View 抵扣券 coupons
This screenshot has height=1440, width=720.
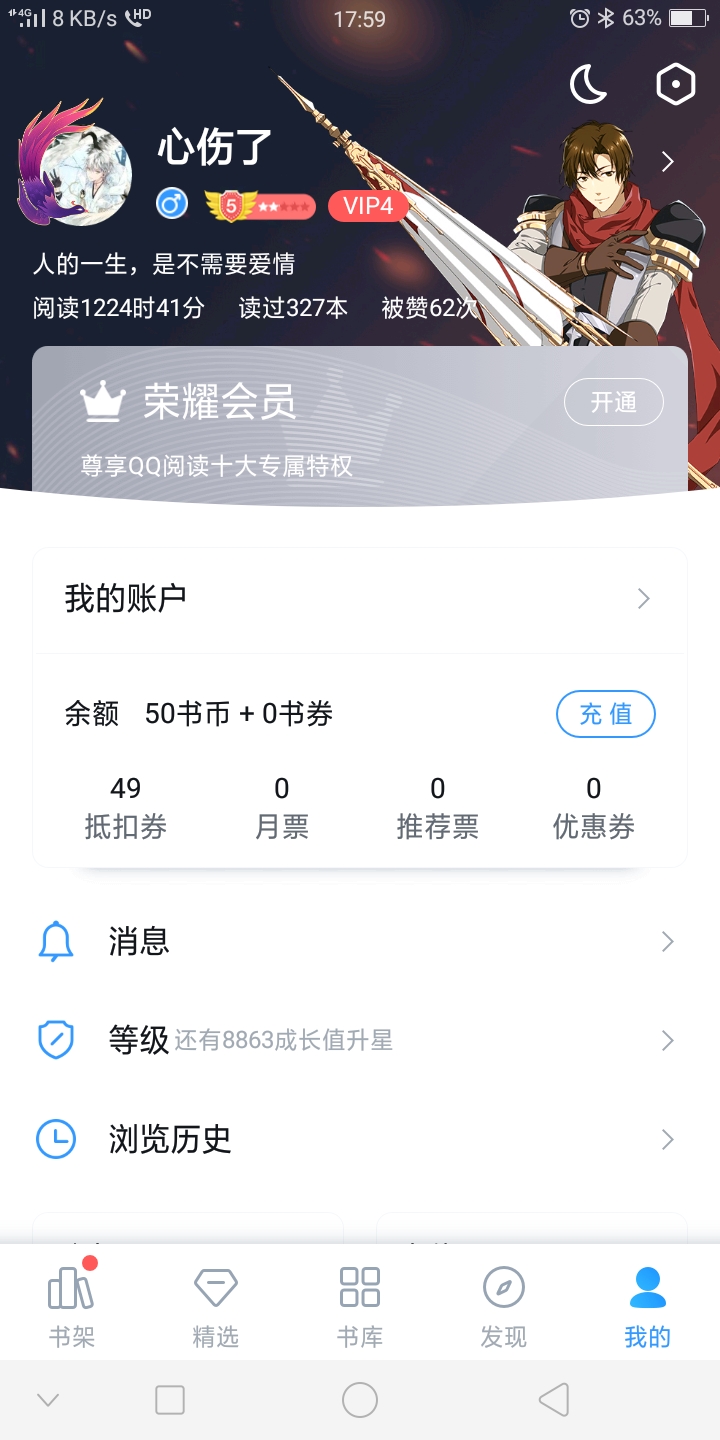(126, 808)
